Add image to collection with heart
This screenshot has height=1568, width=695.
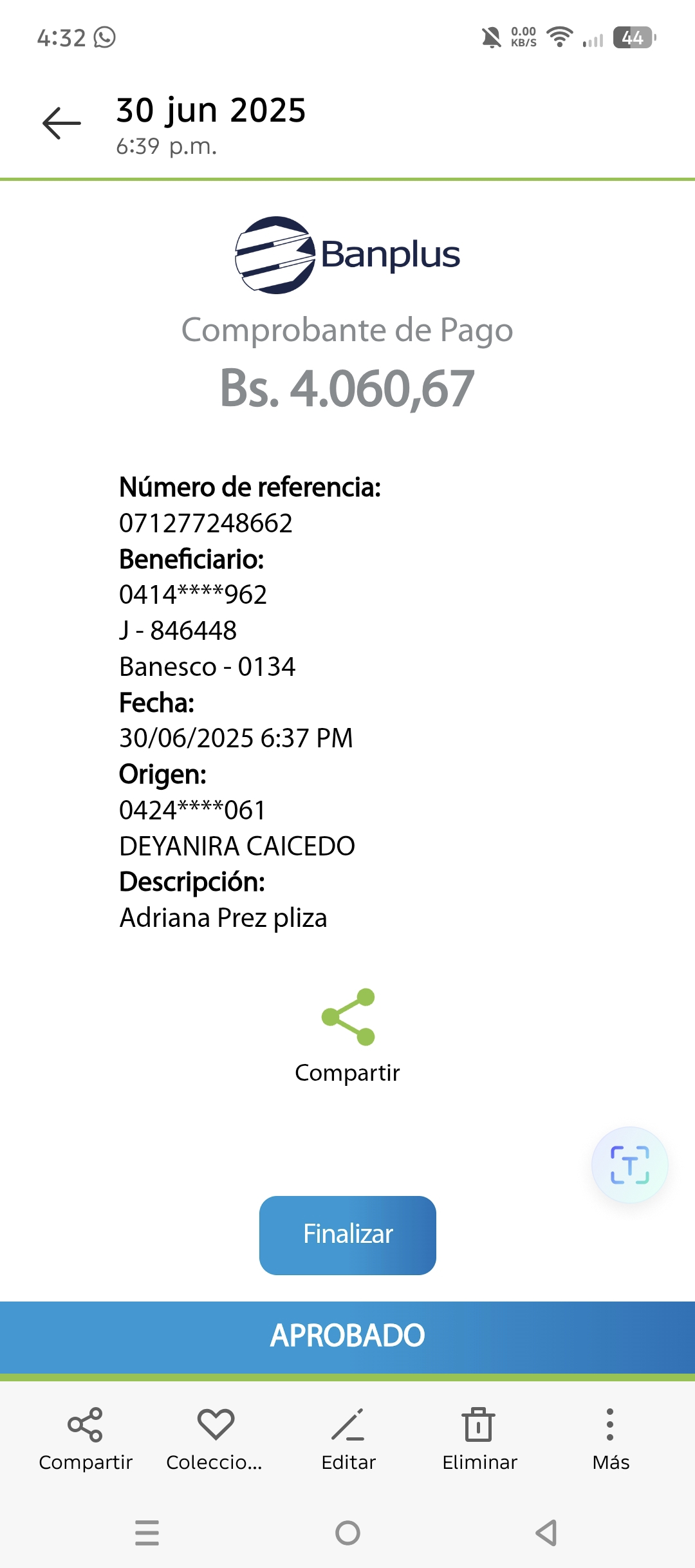pos(216,1437)
